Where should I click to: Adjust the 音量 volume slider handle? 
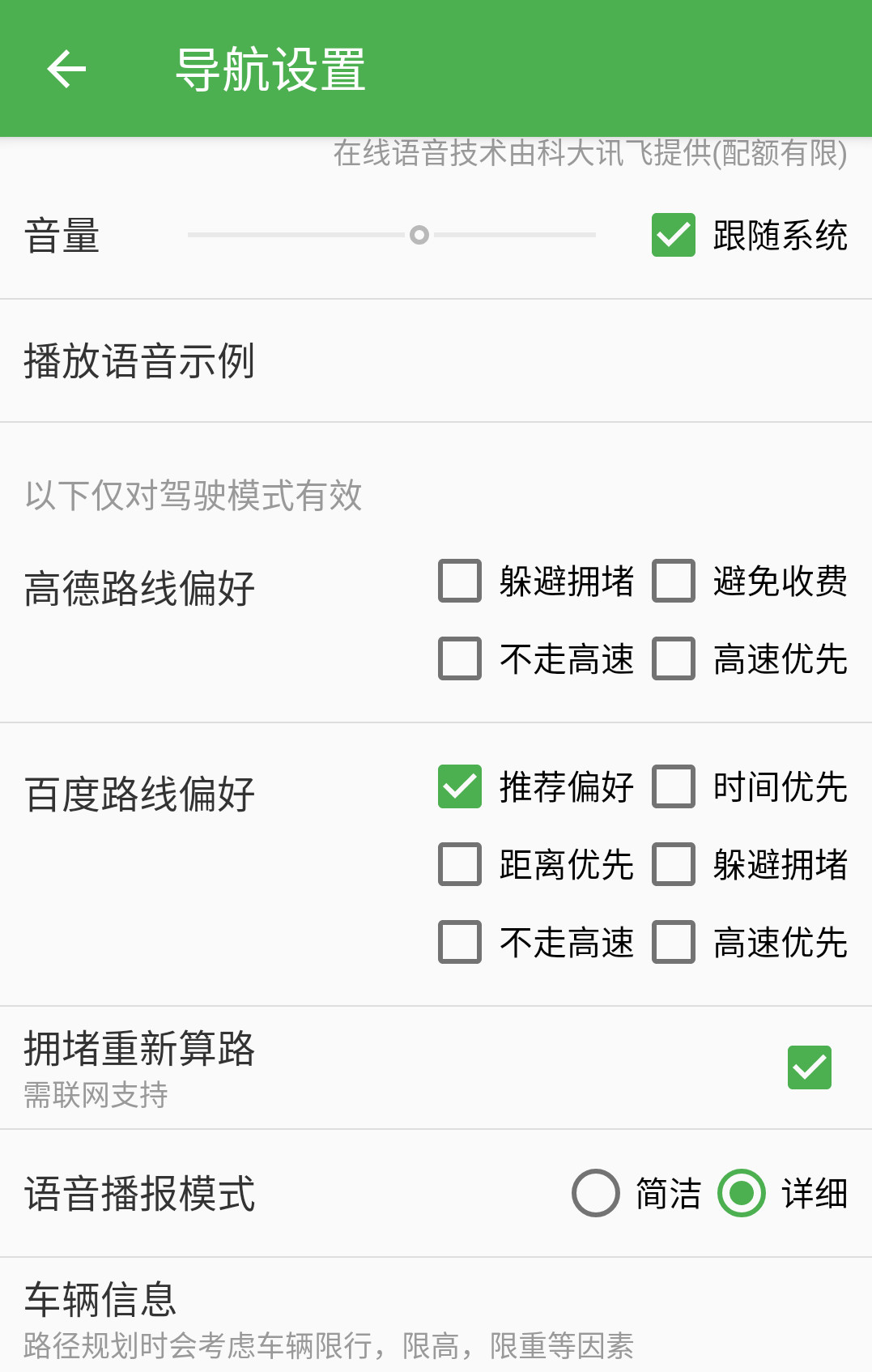tap(421, 236)
